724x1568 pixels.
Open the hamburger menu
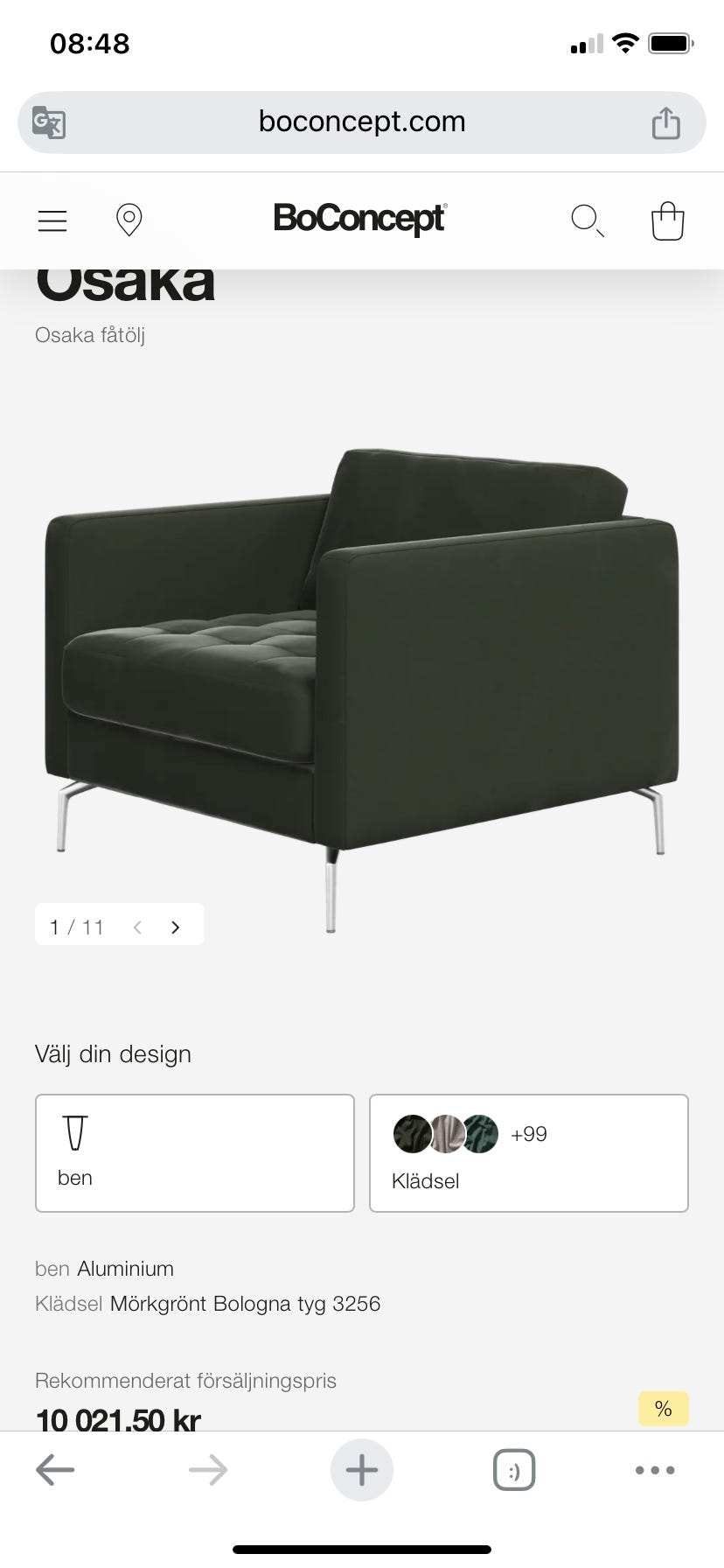52,220
